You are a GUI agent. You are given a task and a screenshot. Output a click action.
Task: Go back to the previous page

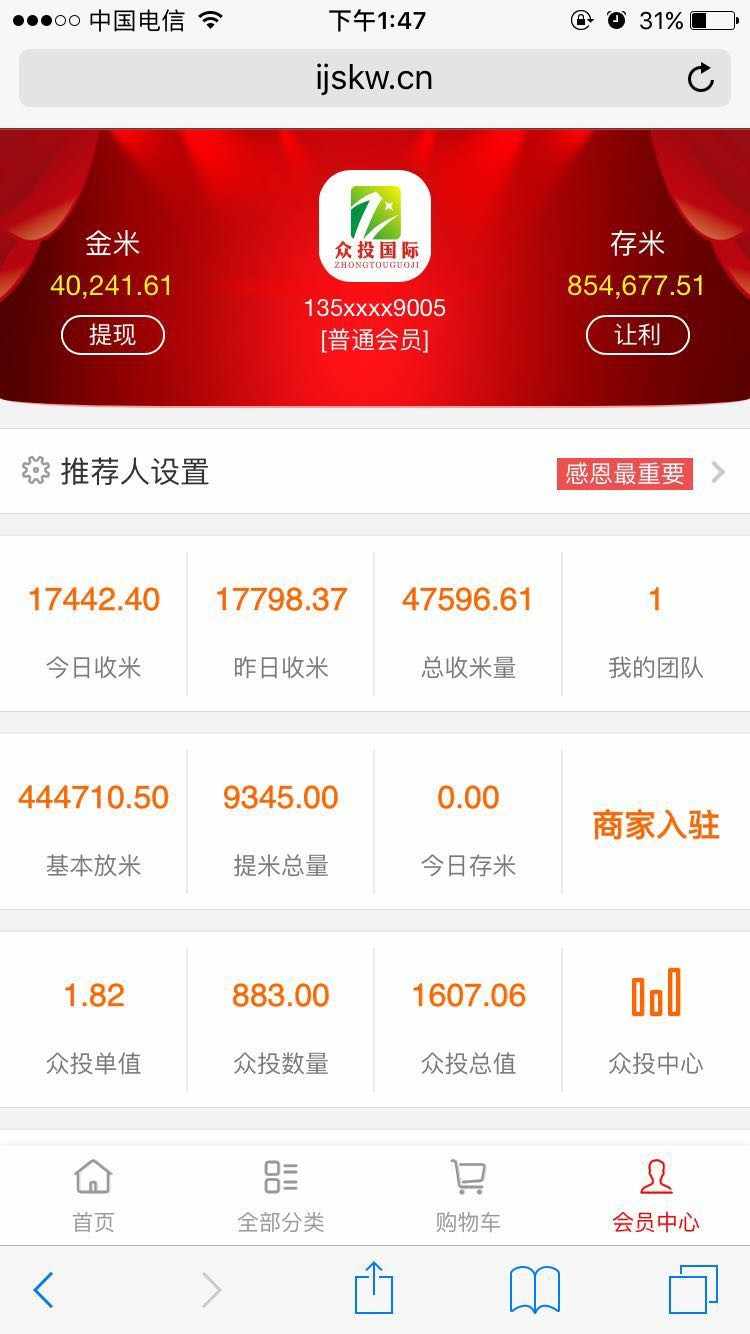point(43,1290)
